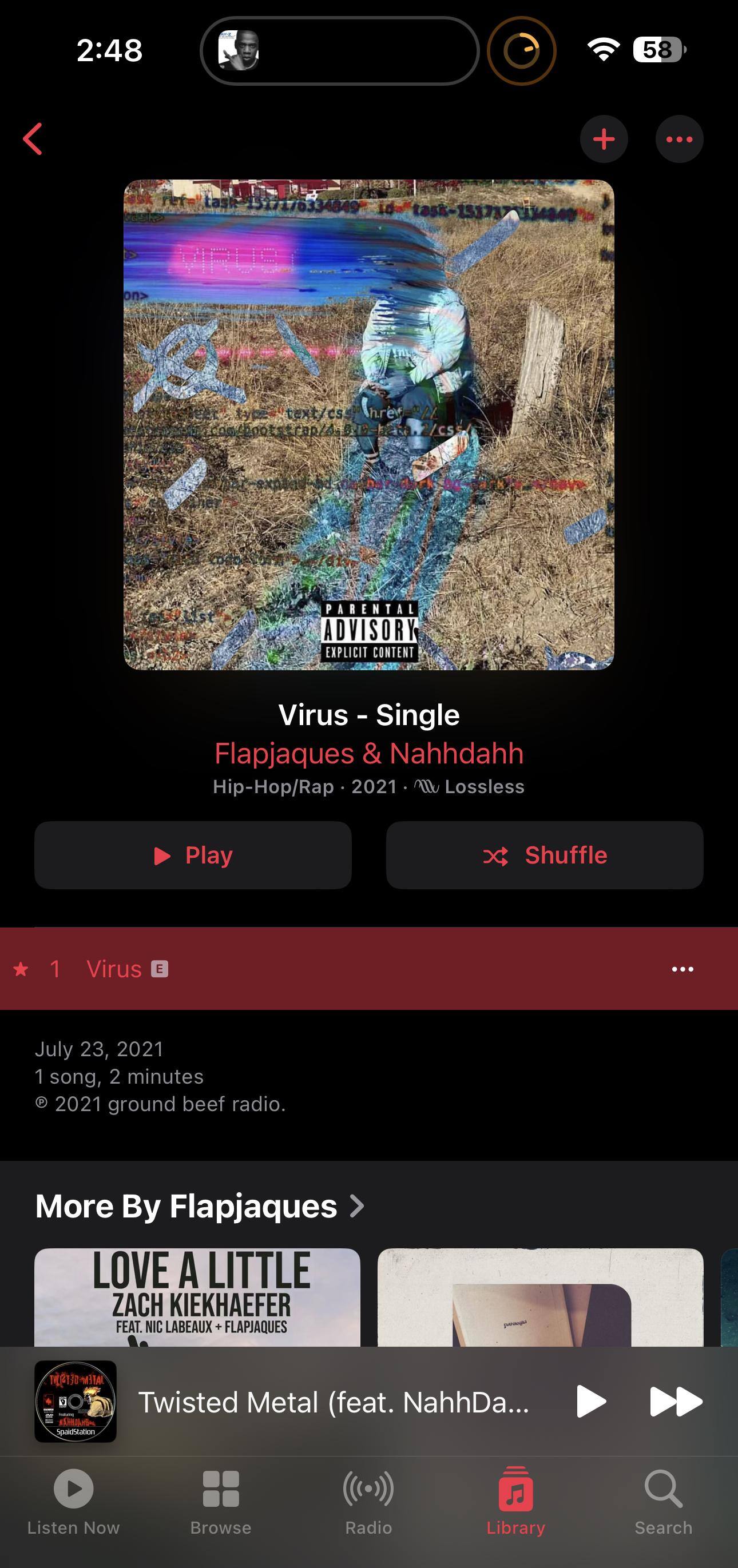738x1568 pixels.
Task: Open the second album card under More By Flapjaques
Action: pos(540,1296)
